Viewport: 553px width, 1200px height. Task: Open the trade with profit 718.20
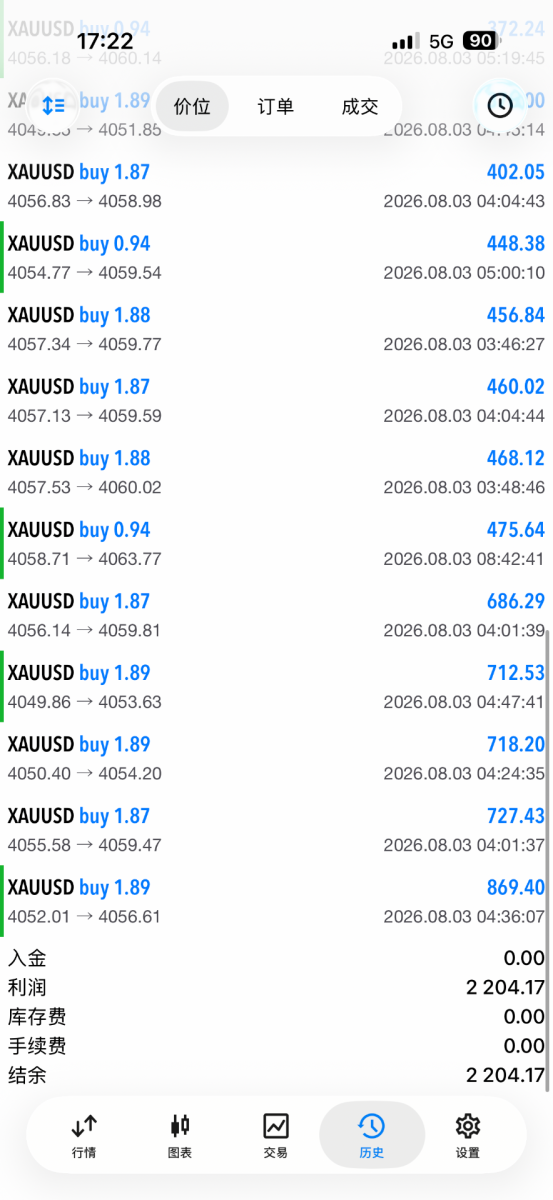(276, 758)
